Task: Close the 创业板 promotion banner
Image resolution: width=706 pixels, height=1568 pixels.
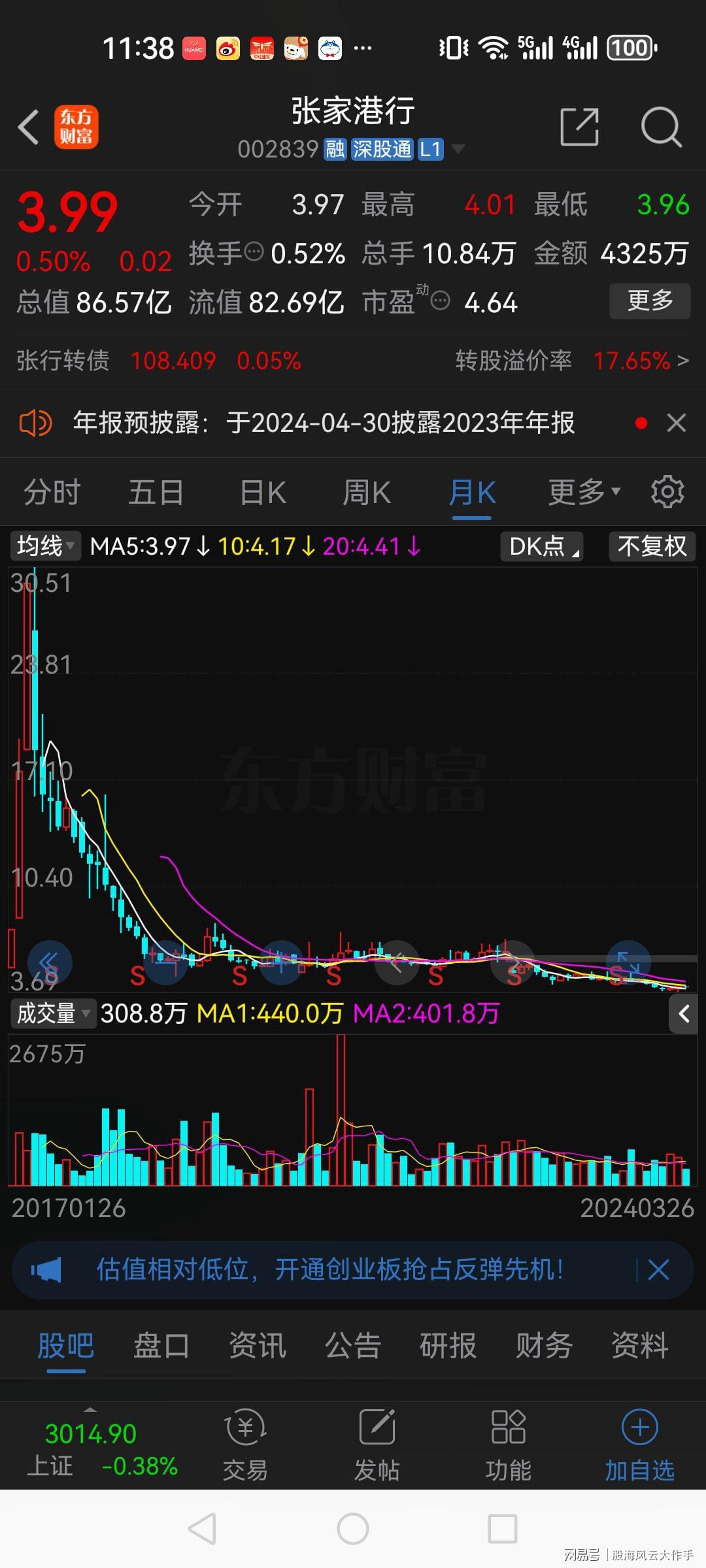Action: (x=658, y=1270)
